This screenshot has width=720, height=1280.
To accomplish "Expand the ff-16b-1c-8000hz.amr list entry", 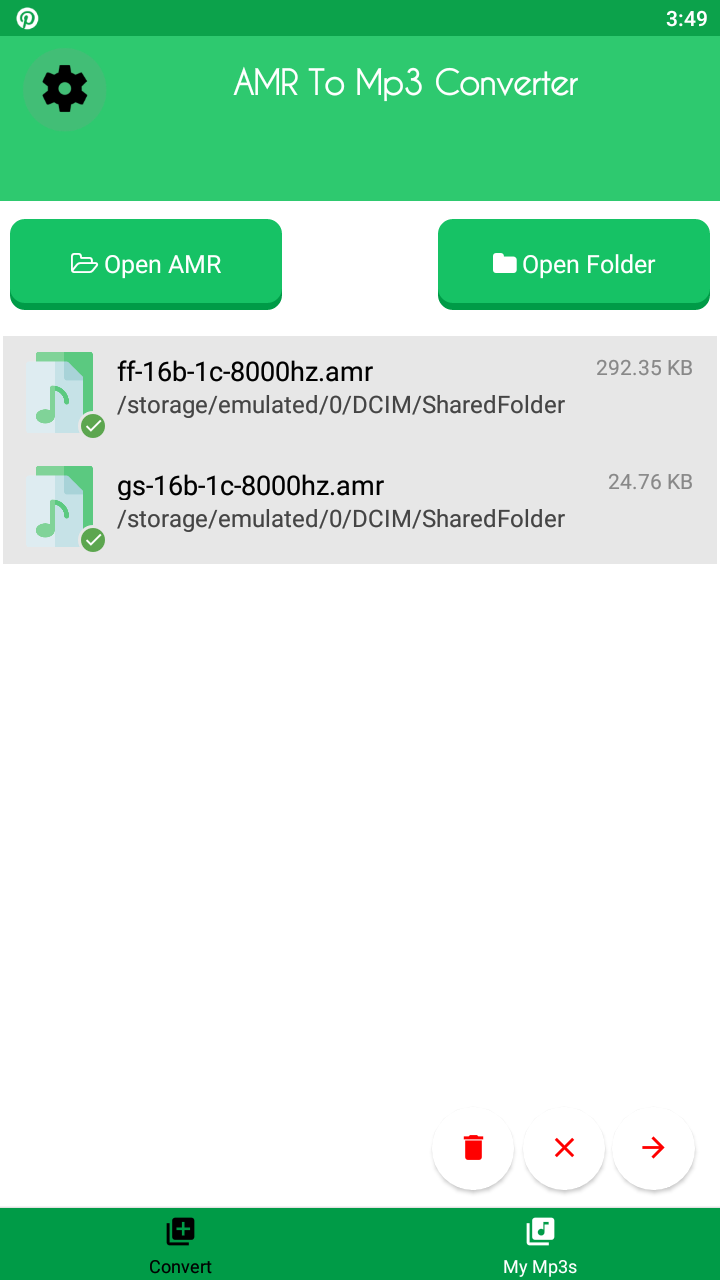I will 360,390.
